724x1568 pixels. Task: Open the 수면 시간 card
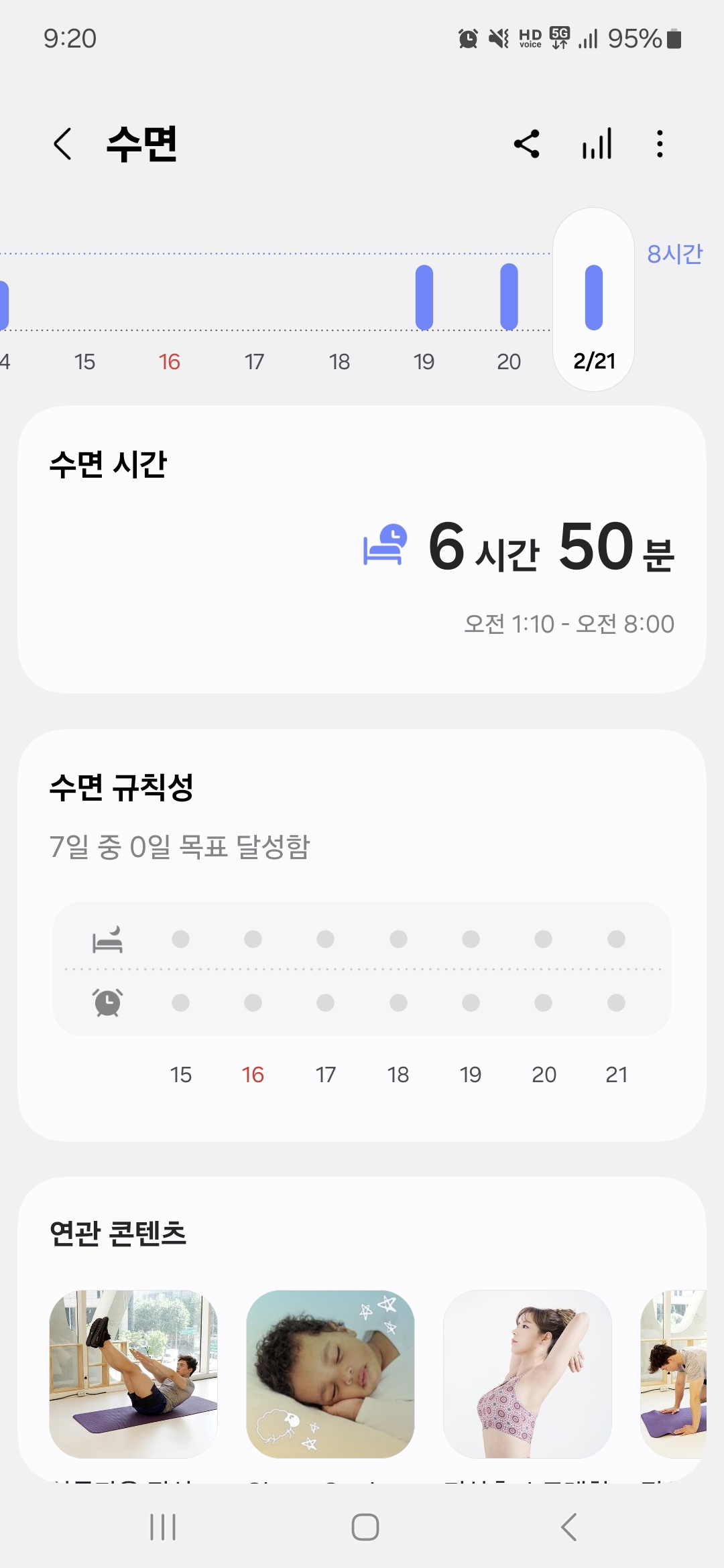[362, 549]
